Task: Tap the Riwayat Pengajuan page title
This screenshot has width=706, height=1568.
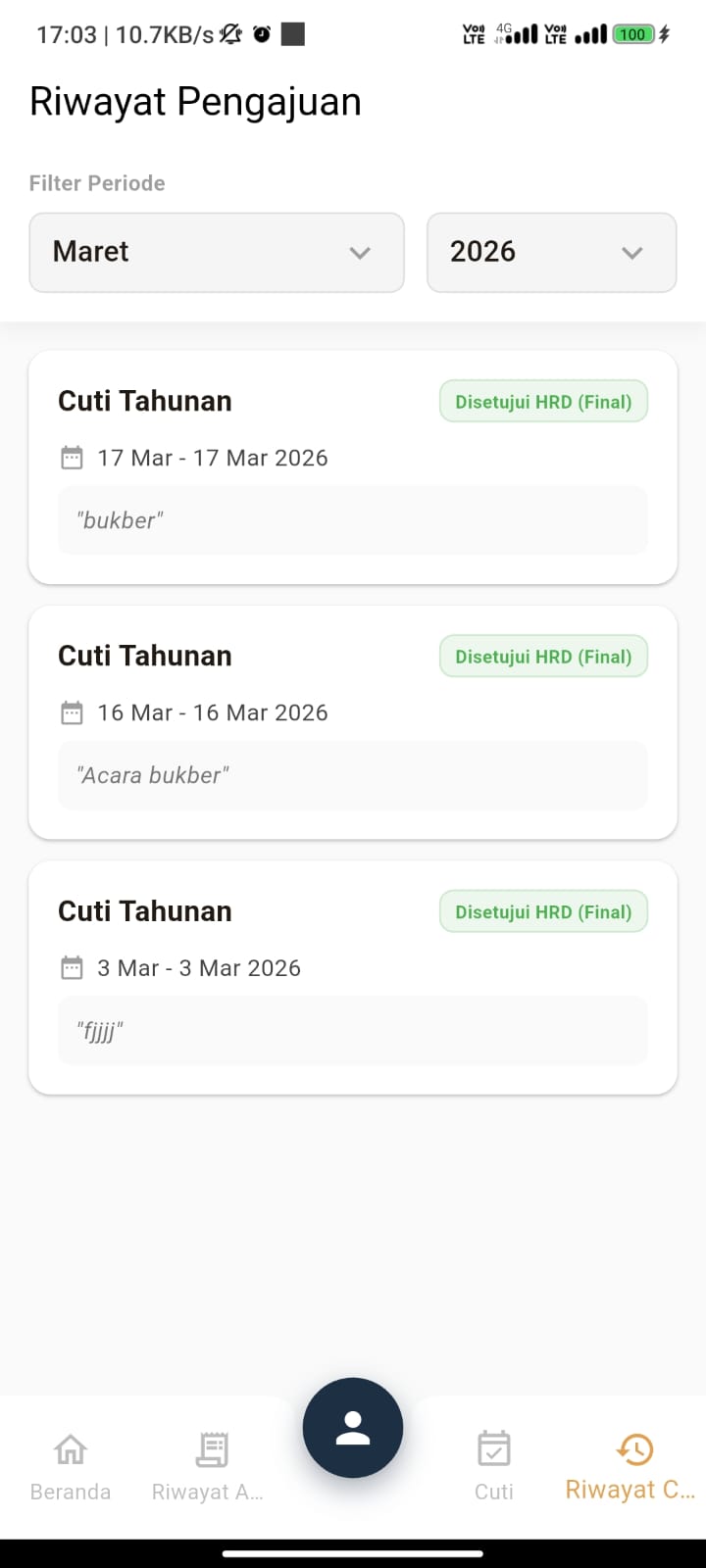Action: point(195,100)
